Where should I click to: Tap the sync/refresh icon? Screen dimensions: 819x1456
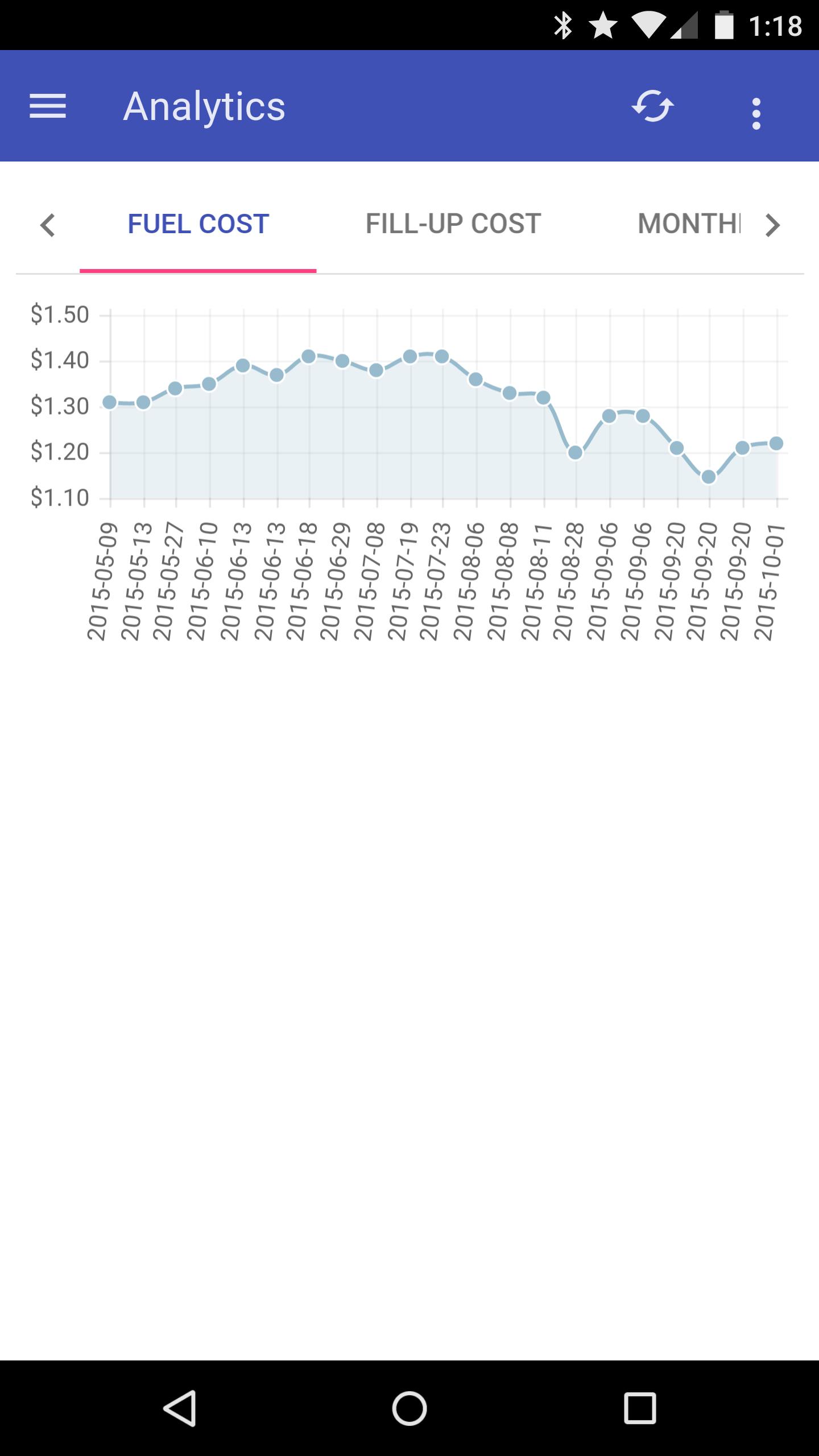[652, 106]
